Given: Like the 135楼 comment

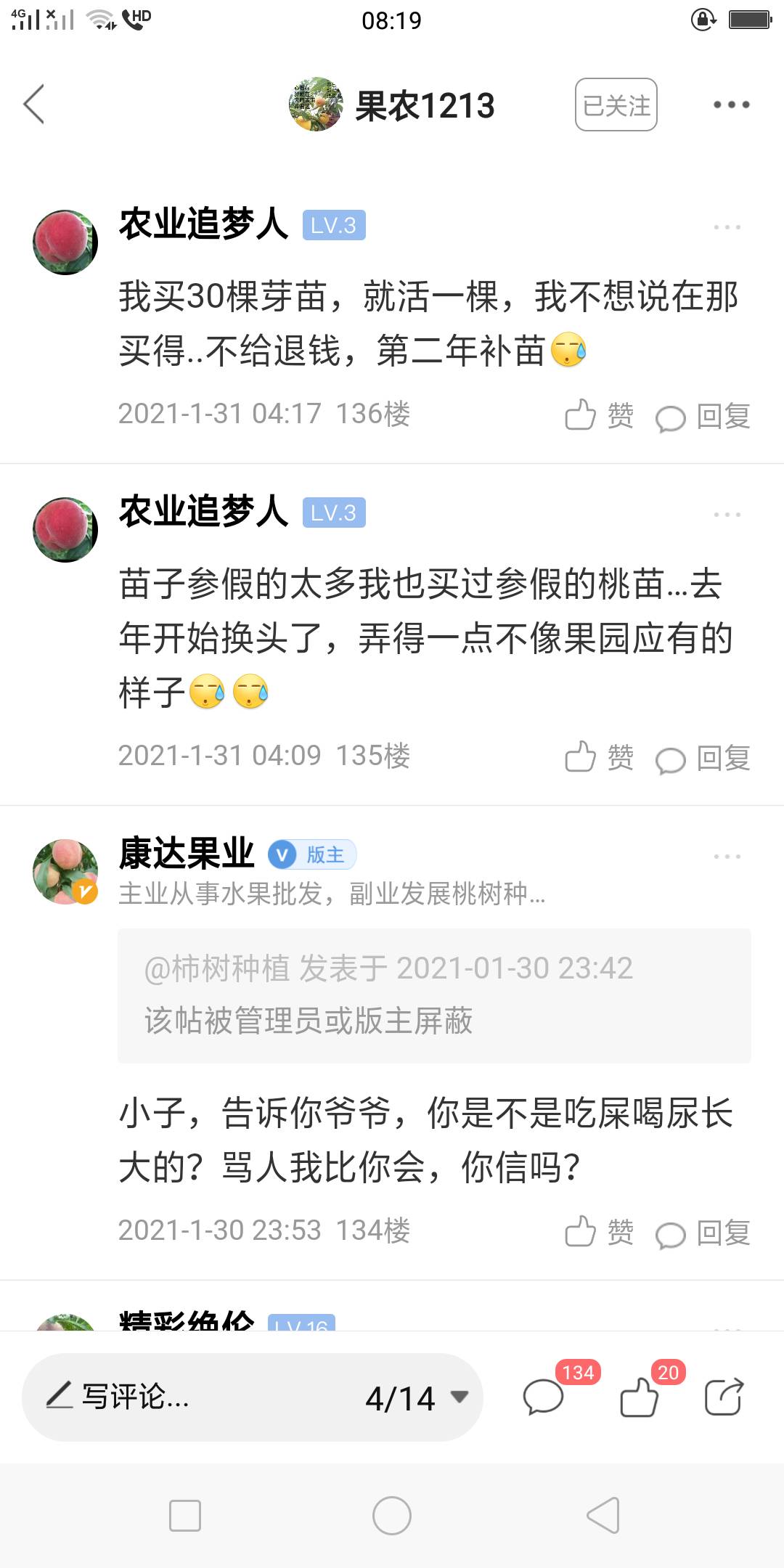Looking at the screenshot, I should point(599,758).
